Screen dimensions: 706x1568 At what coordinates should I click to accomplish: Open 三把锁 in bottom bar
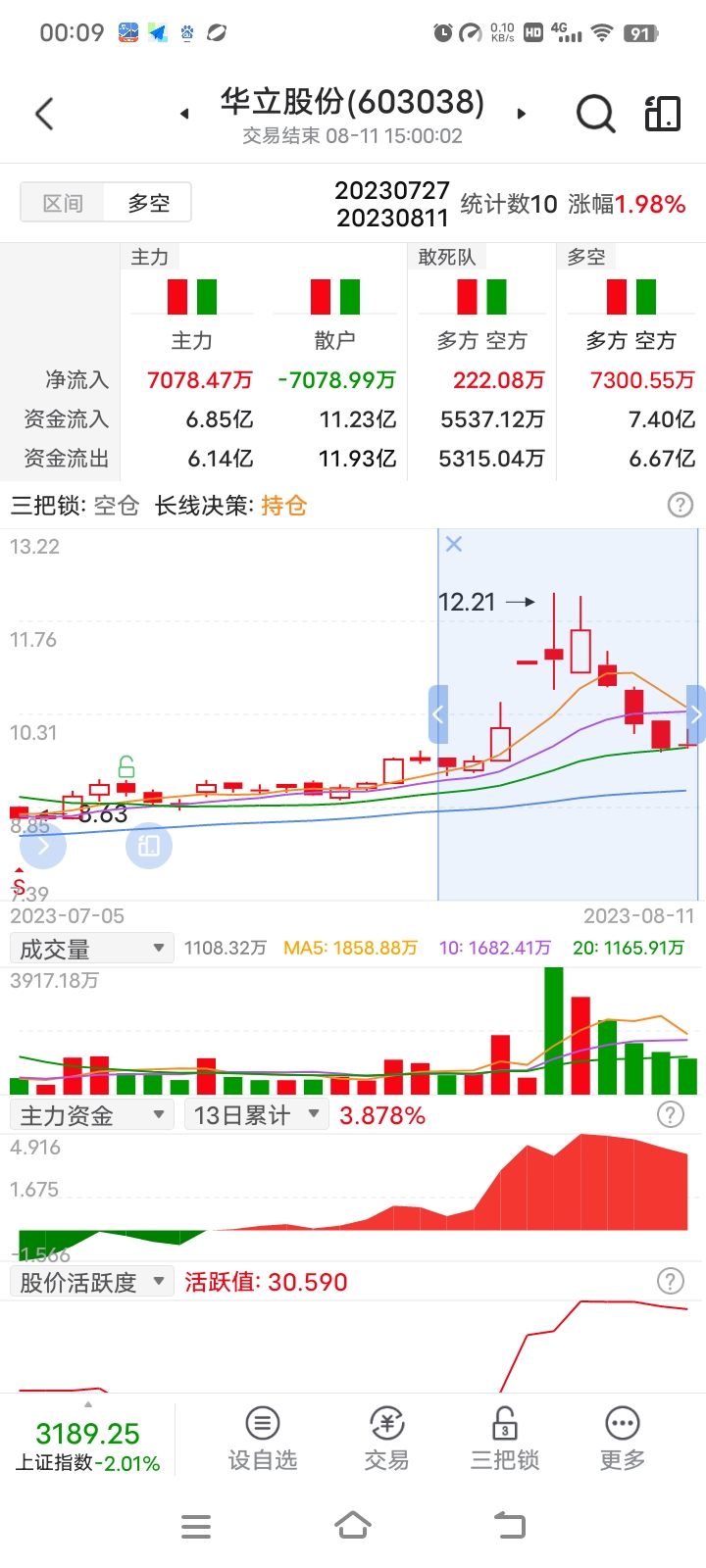click(x=505, y=1439)
